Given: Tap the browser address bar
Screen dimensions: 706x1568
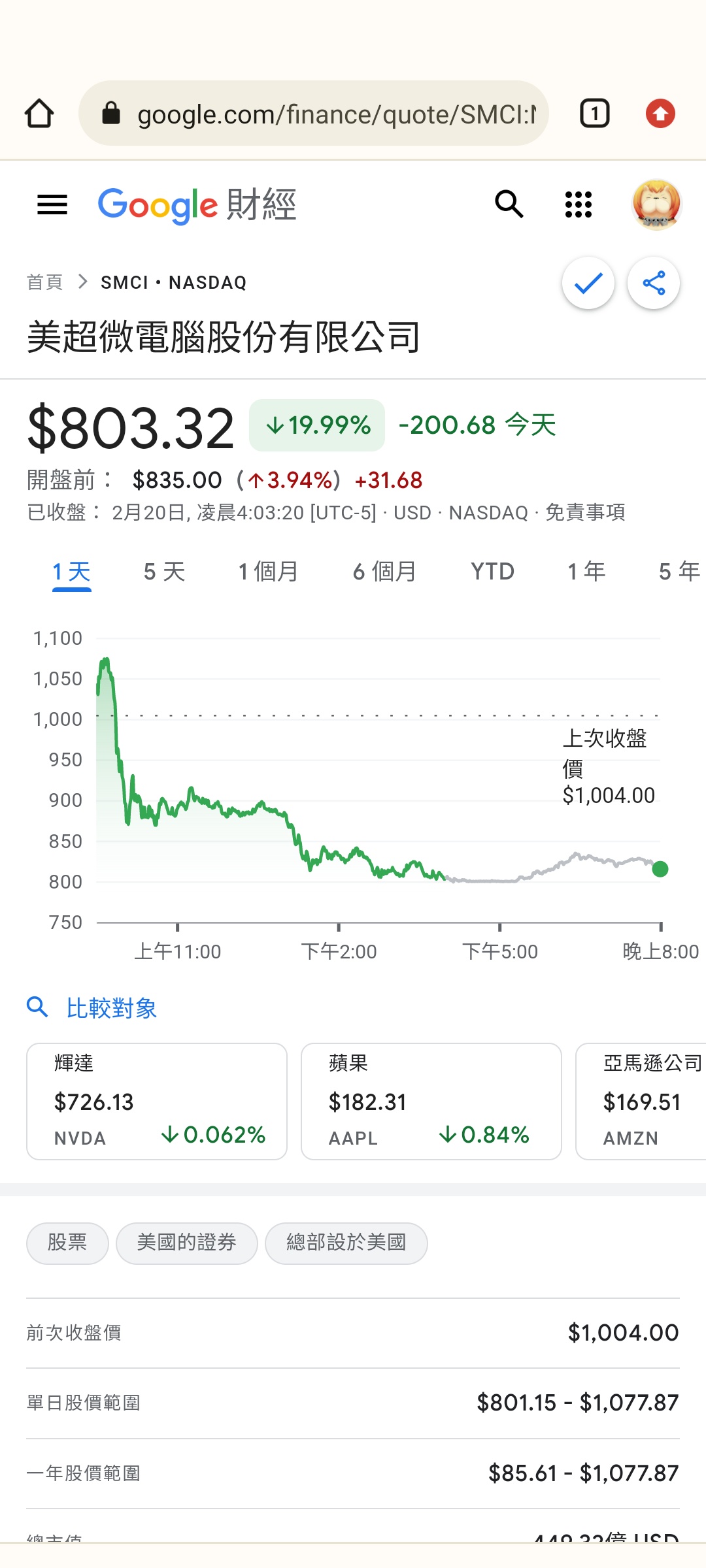Looking at the screenshot, I should click(x=314, y=114).
